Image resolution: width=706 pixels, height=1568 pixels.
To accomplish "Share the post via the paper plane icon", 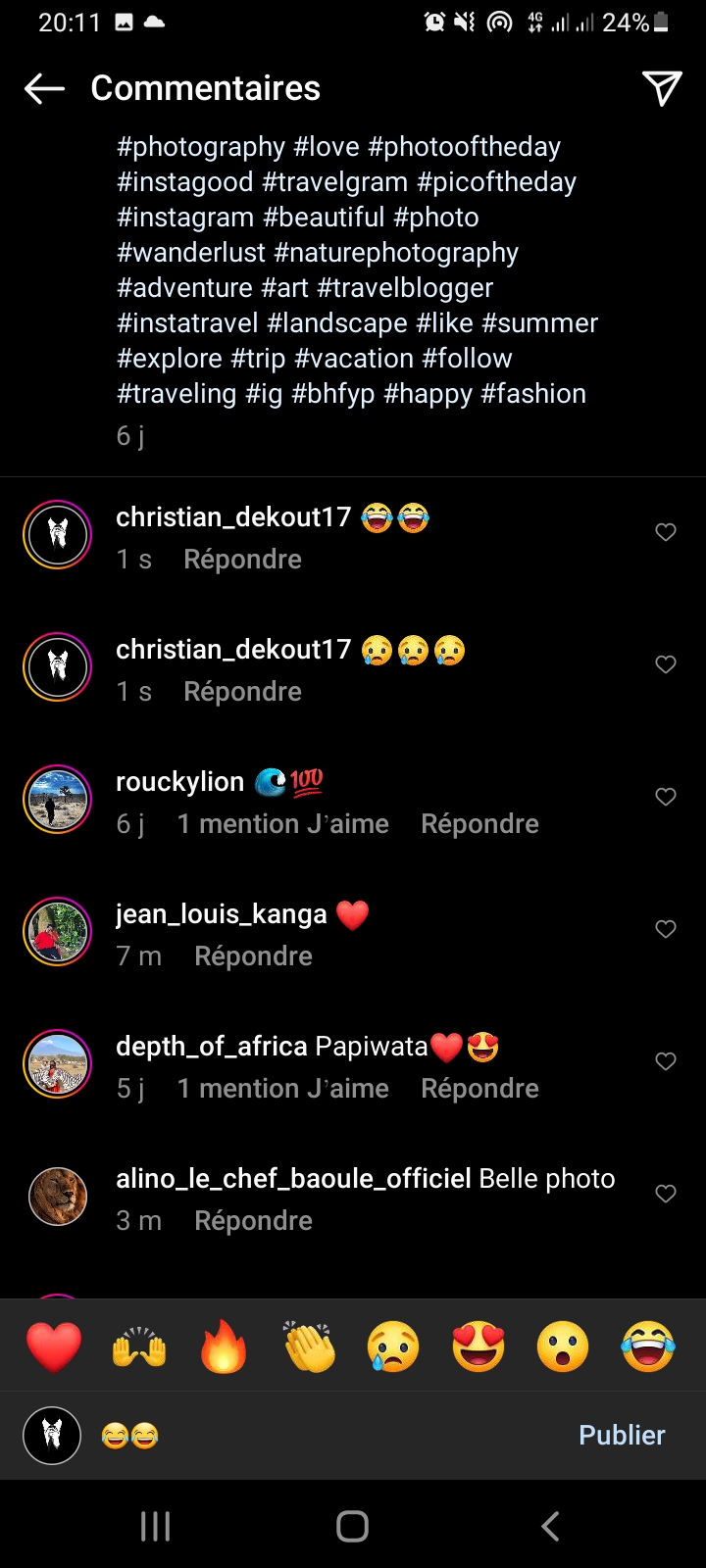I will 662,88.
